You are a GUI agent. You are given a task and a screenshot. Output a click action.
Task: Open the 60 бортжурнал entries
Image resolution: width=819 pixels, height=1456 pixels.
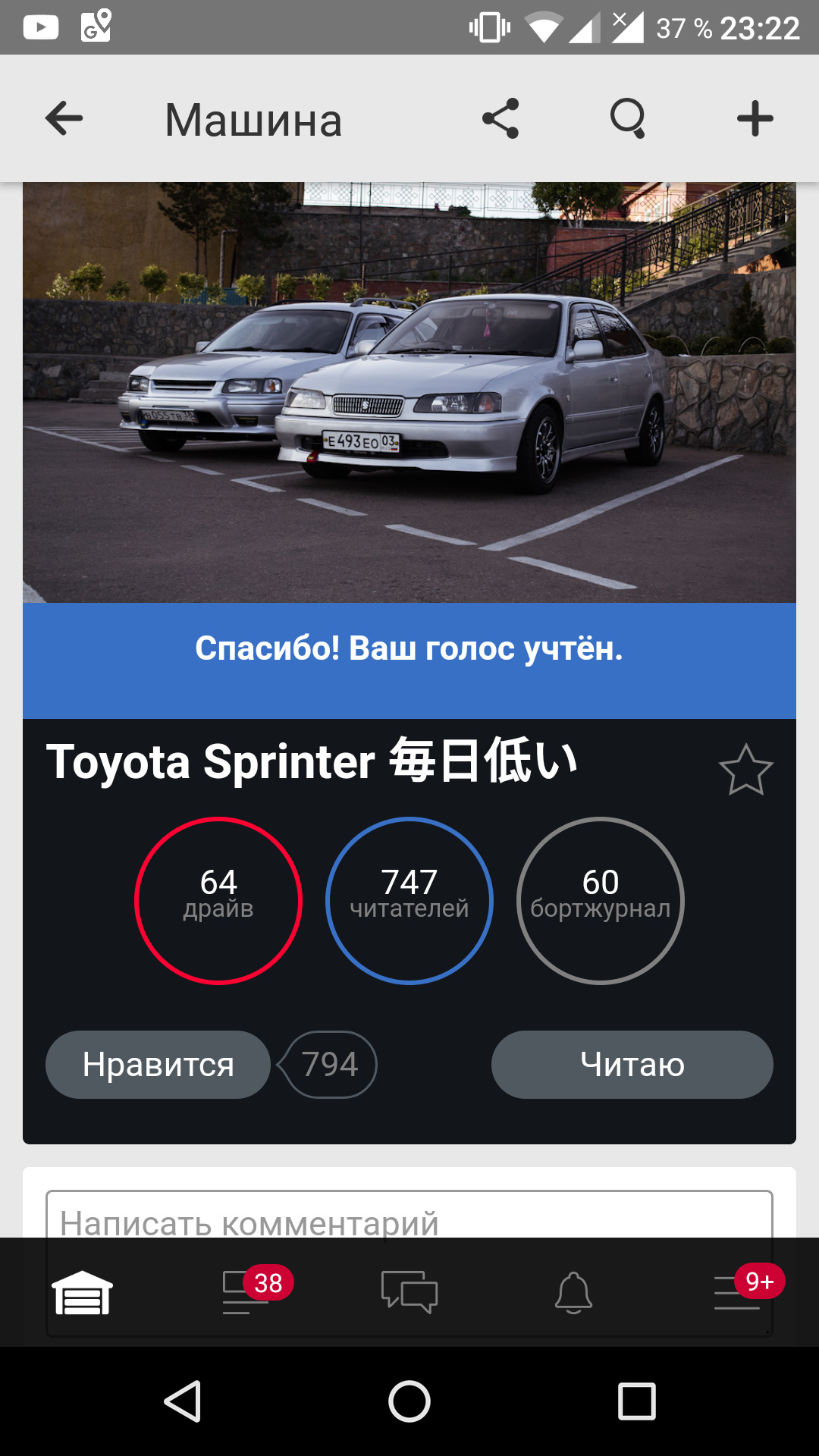click(x=601, y=901)
